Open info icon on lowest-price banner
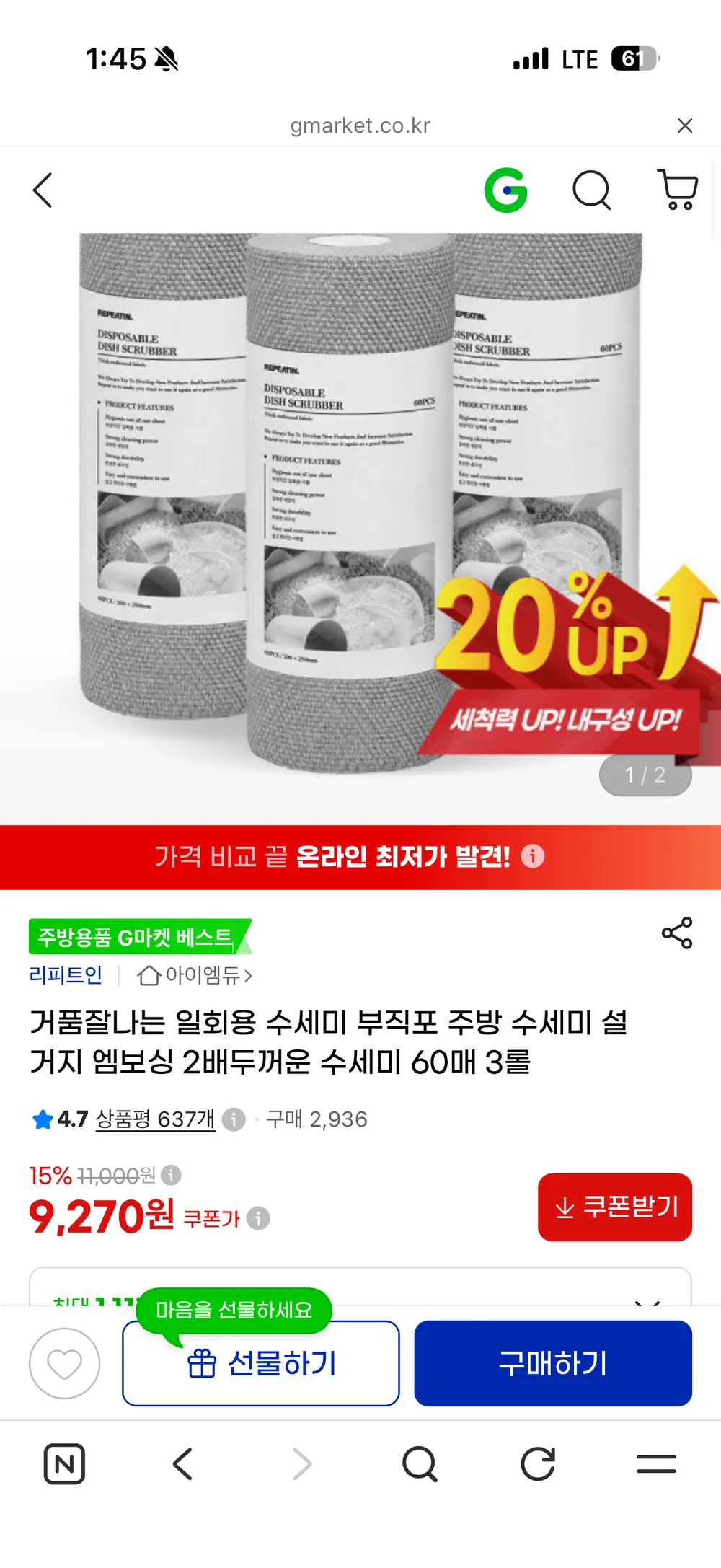 533,856
